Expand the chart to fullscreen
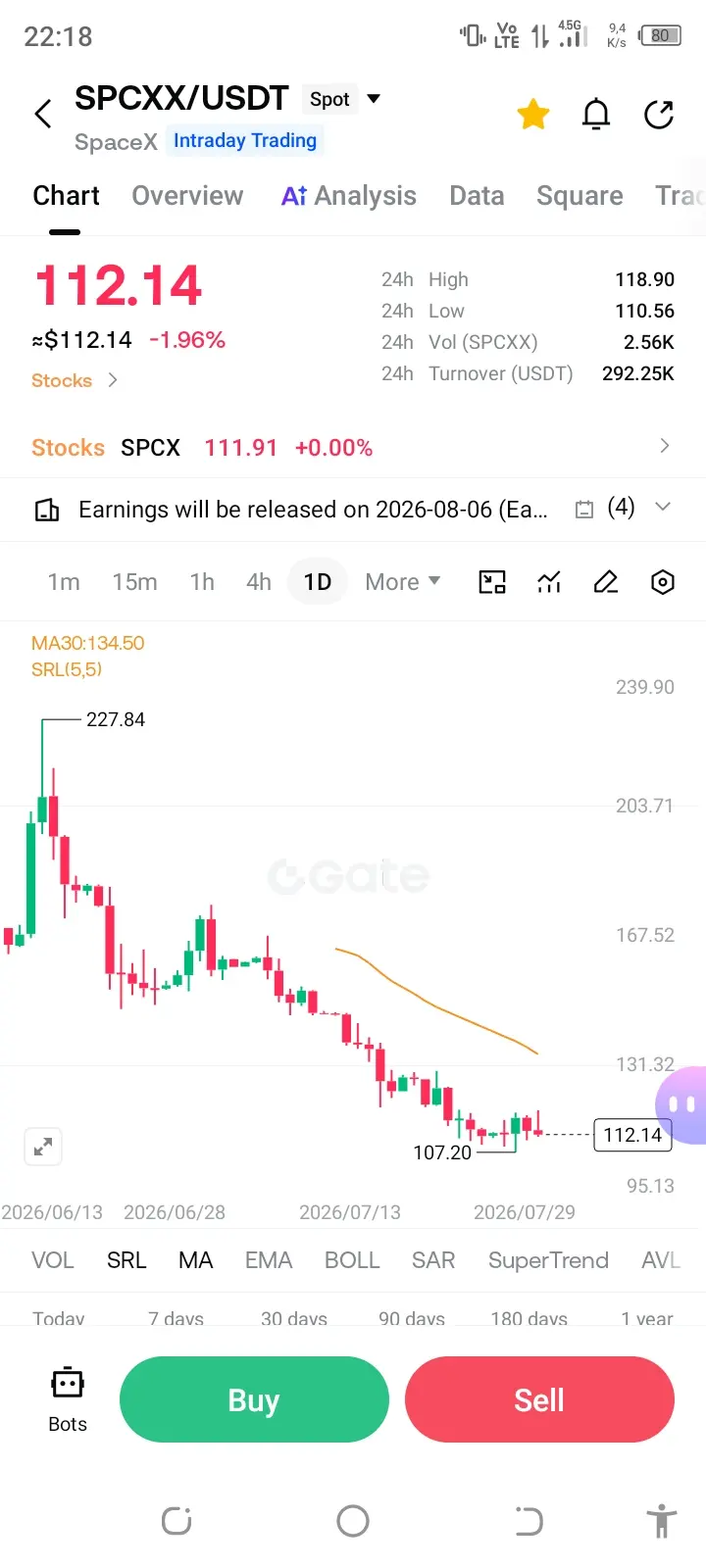Screen dimensions: 706x1568 (43, 1147)
